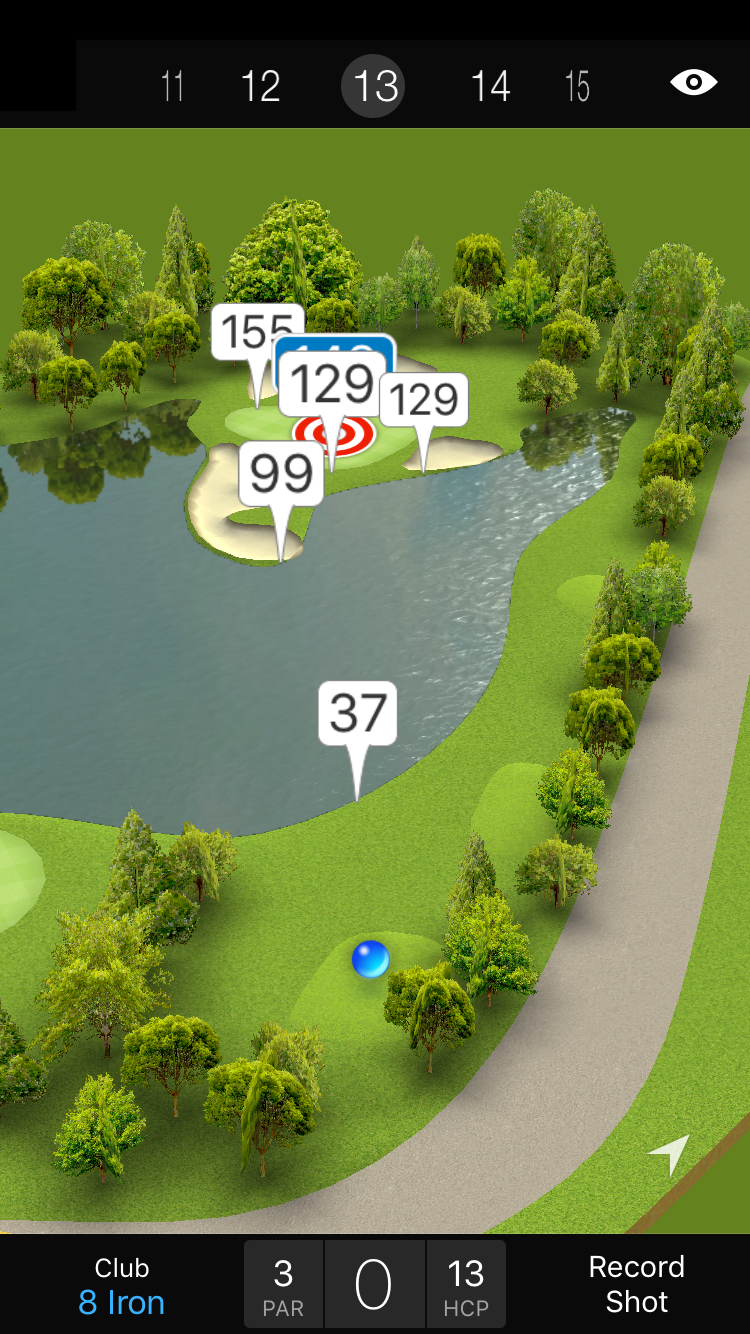Select current hole 13
Viewport: 750px width, 1334px height.
point(375,87)
